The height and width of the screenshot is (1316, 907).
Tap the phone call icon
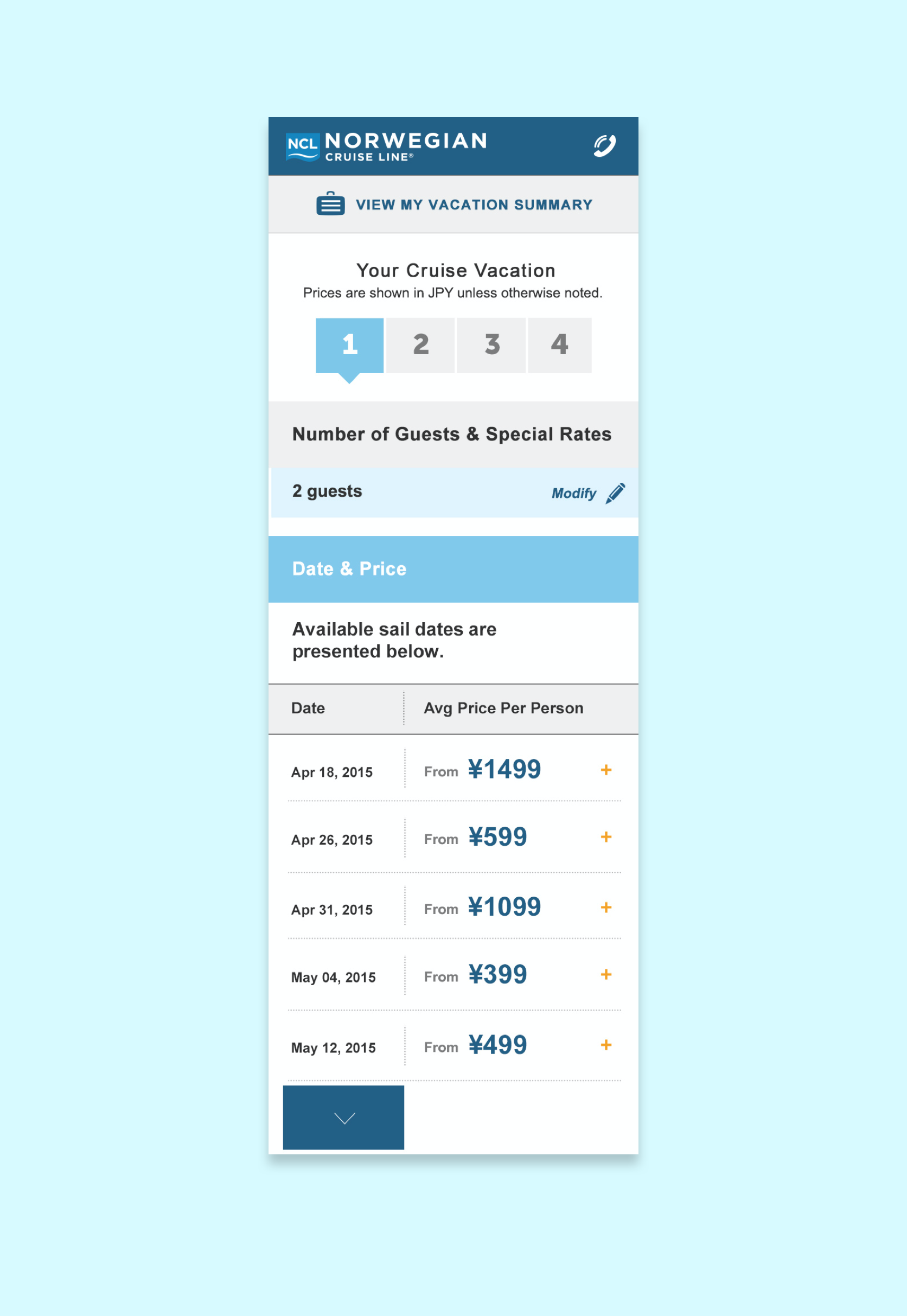click(604, 146)
